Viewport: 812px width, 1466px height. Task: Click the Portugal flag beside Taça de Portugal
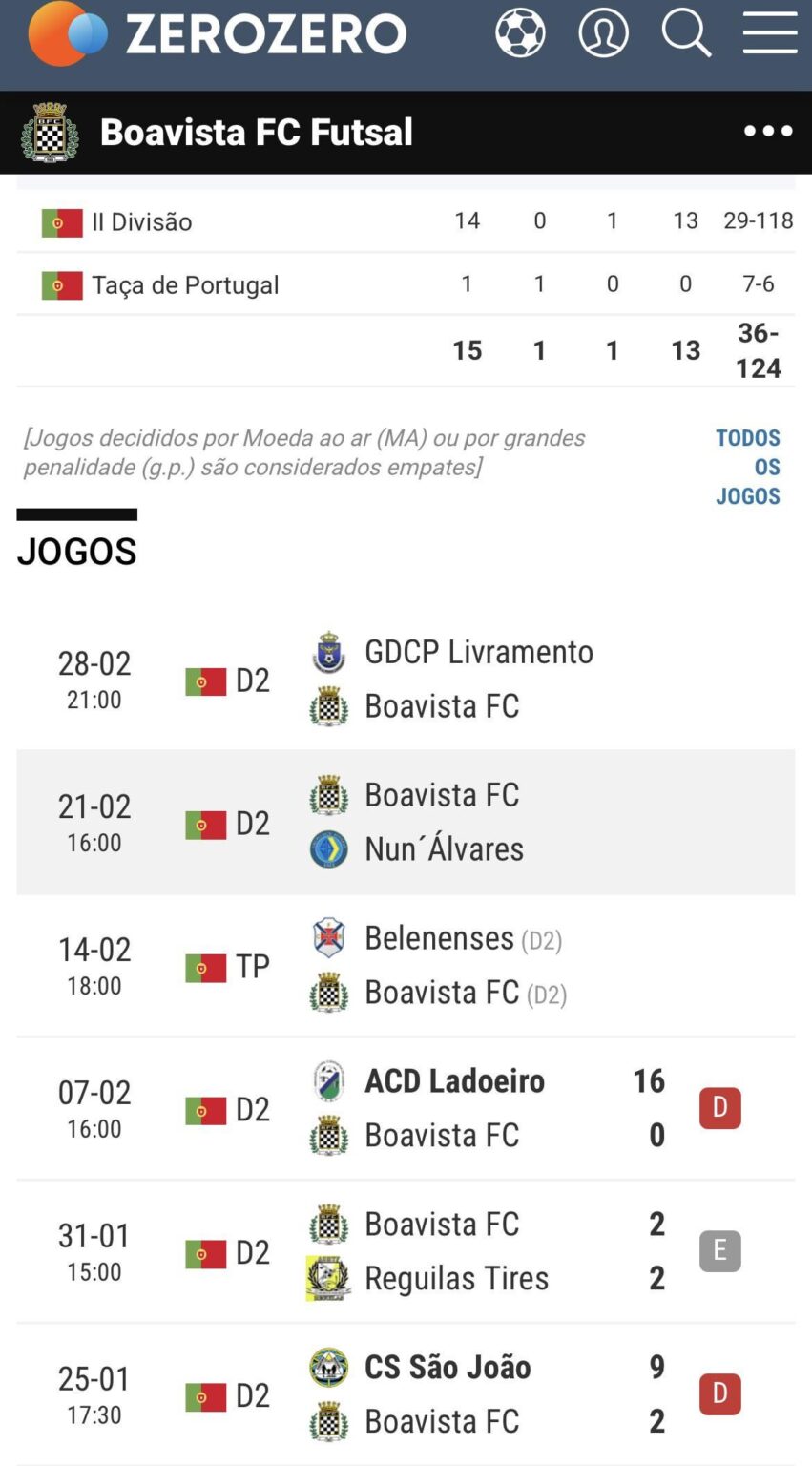[61, 283]
